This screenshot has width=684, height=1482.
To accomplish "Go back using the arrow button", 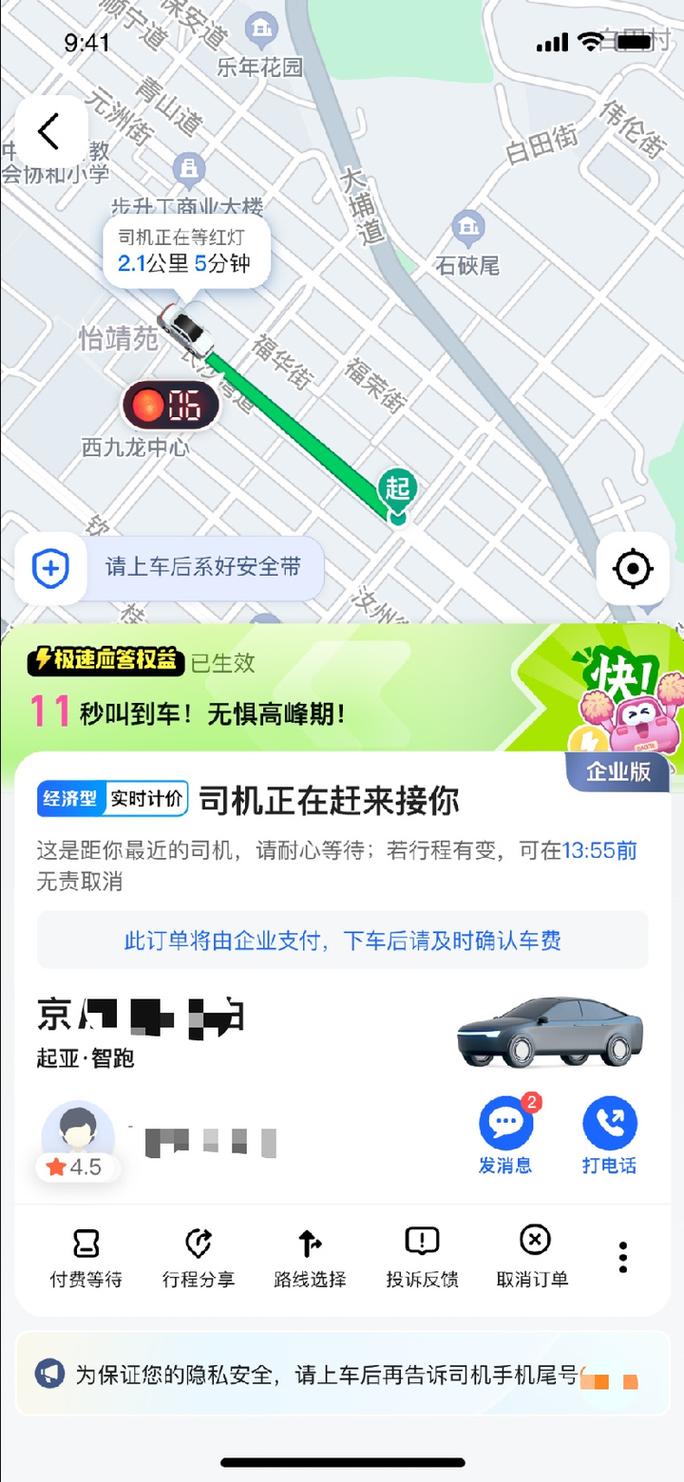I will point(50,131).
